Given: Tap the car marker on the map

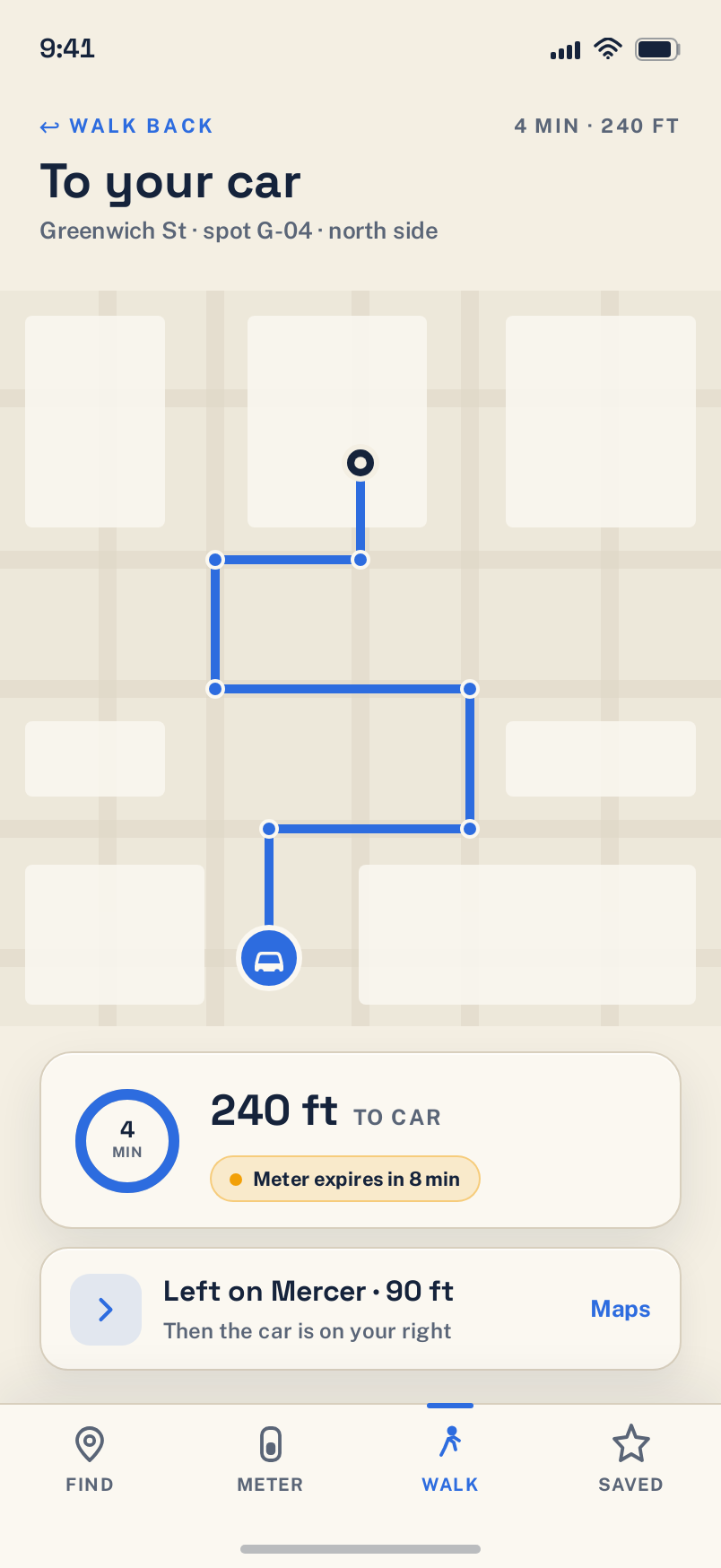Looking at the screenshot, I should (269, 958).
